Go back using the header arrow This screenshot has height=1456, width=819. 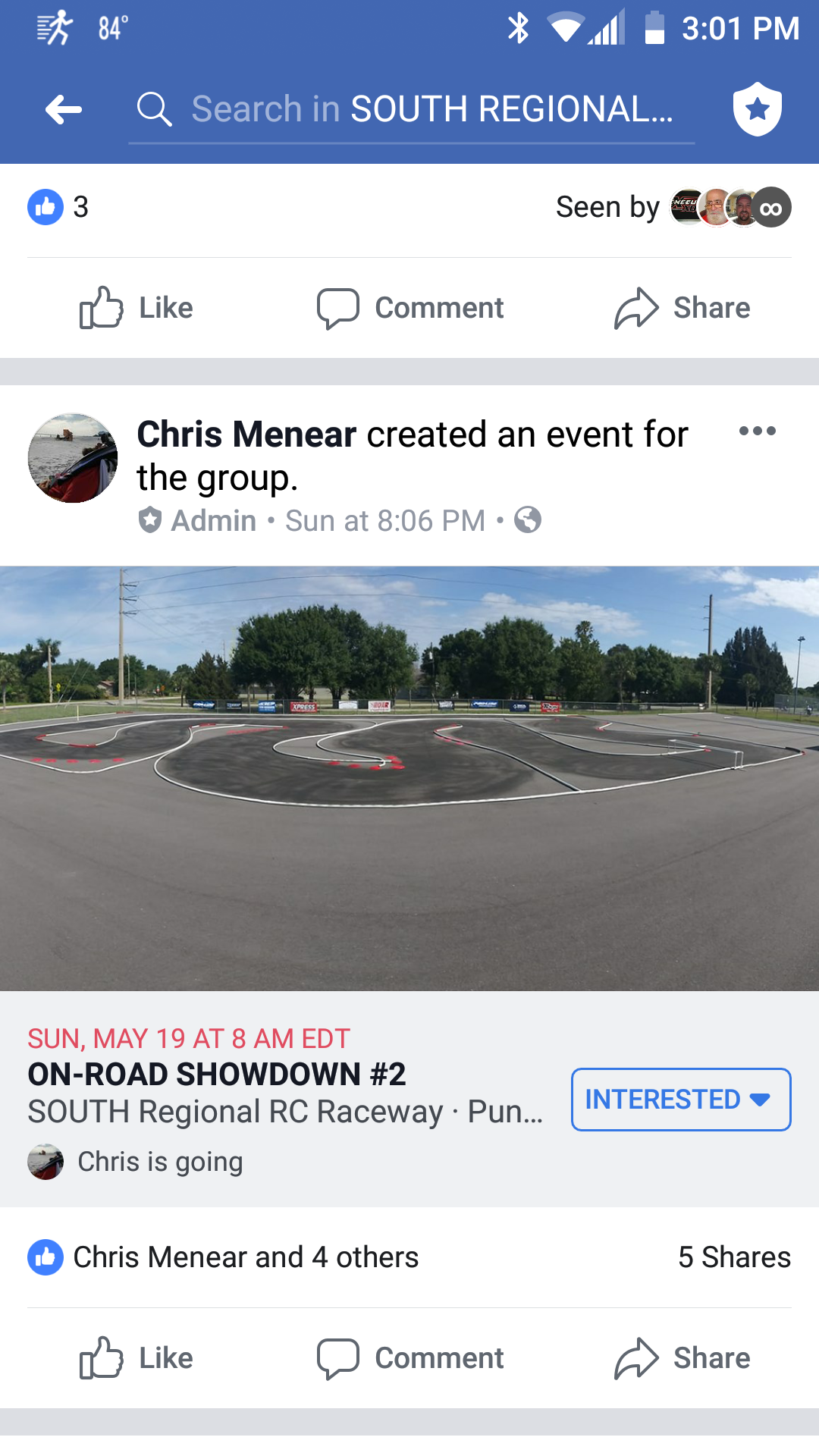click(x=64, y=110)
